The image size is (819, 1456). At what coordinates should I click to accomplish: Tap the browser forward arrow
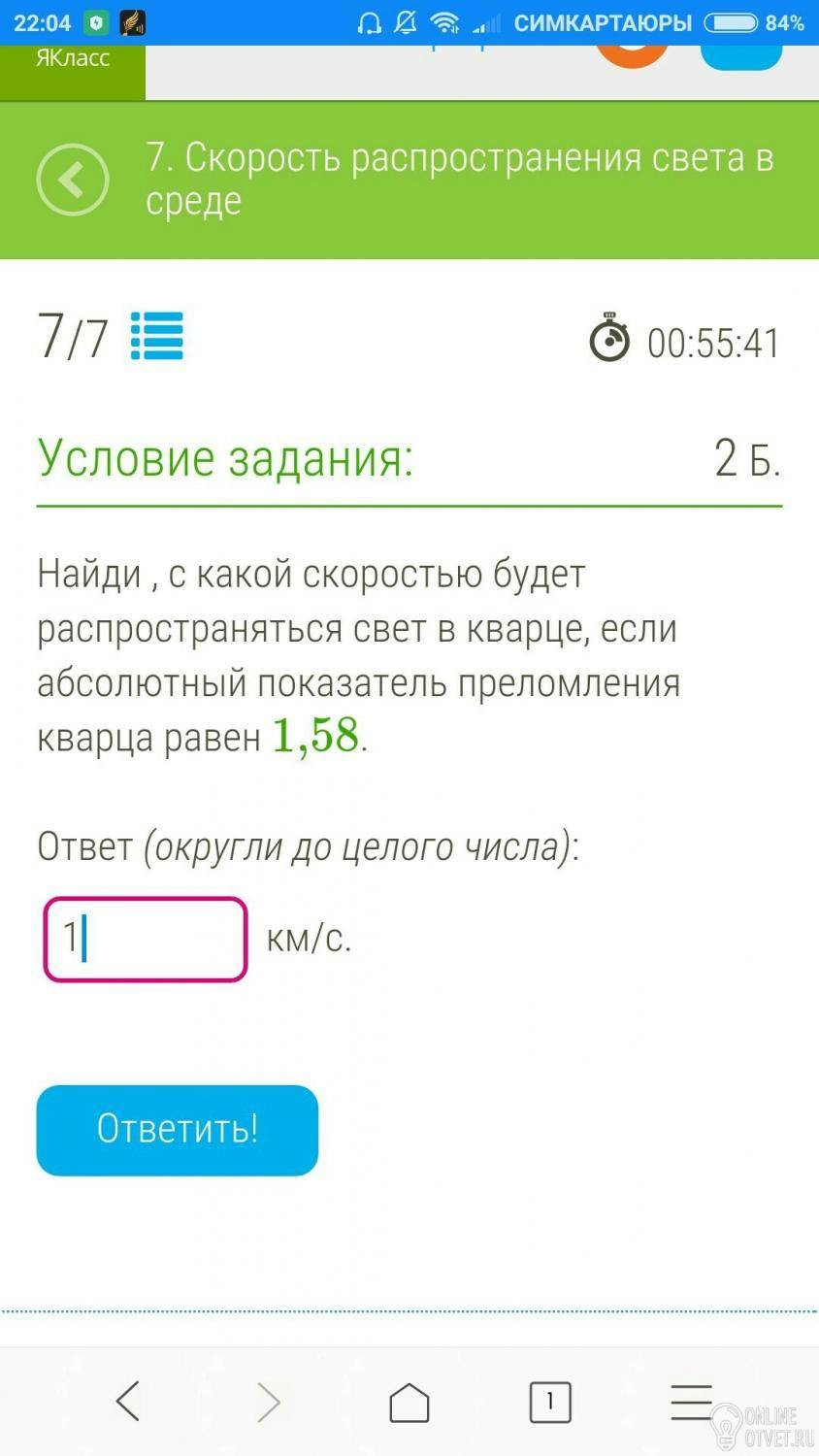click(268, 1402)
